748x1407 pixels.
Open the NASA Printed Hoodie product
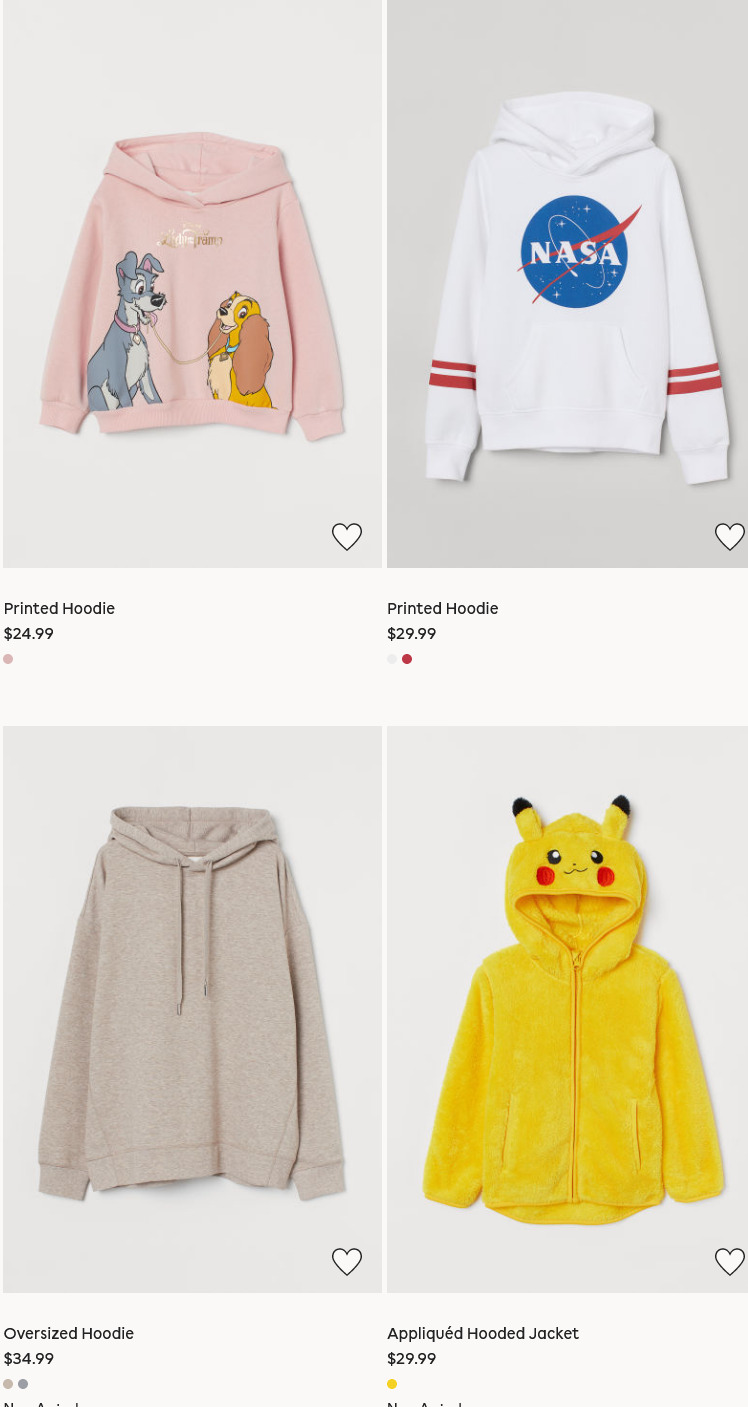pyautogui.click(x=567, y=284)
